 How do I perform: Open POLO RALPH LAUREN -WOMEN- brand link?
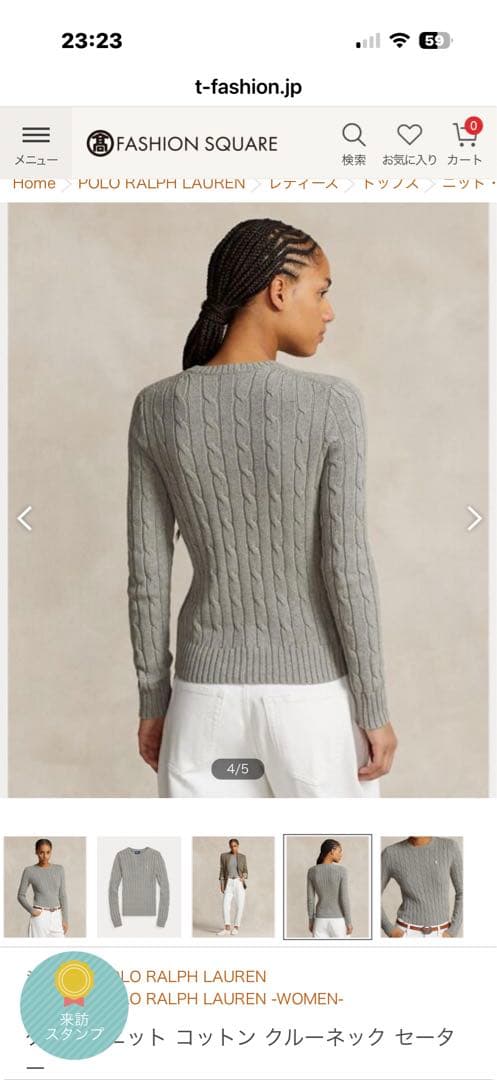point(234,998)
